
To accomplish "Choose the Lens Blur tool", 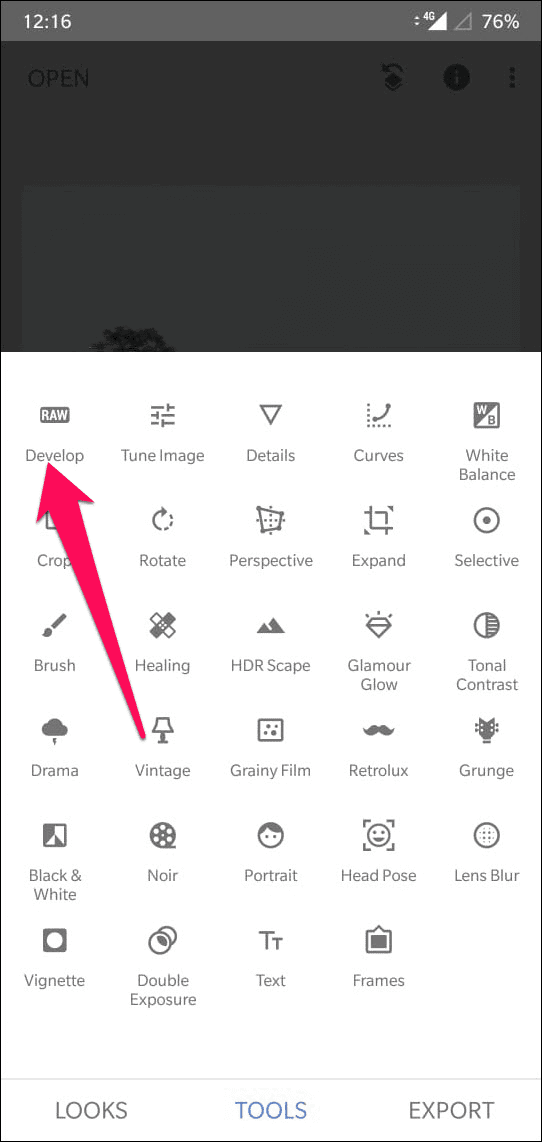I will coord(487,853).
